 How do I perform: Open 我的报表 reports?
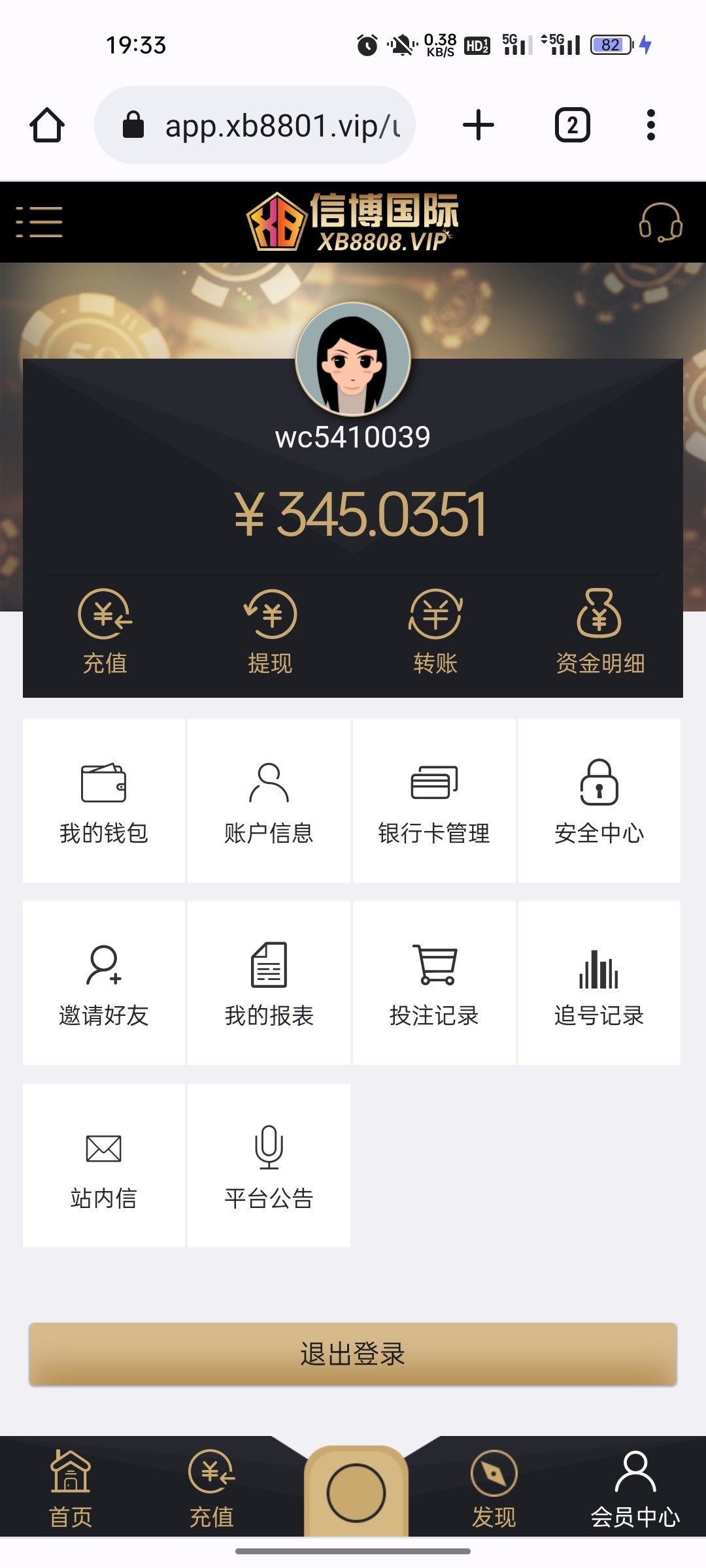[x=269, y=983]
